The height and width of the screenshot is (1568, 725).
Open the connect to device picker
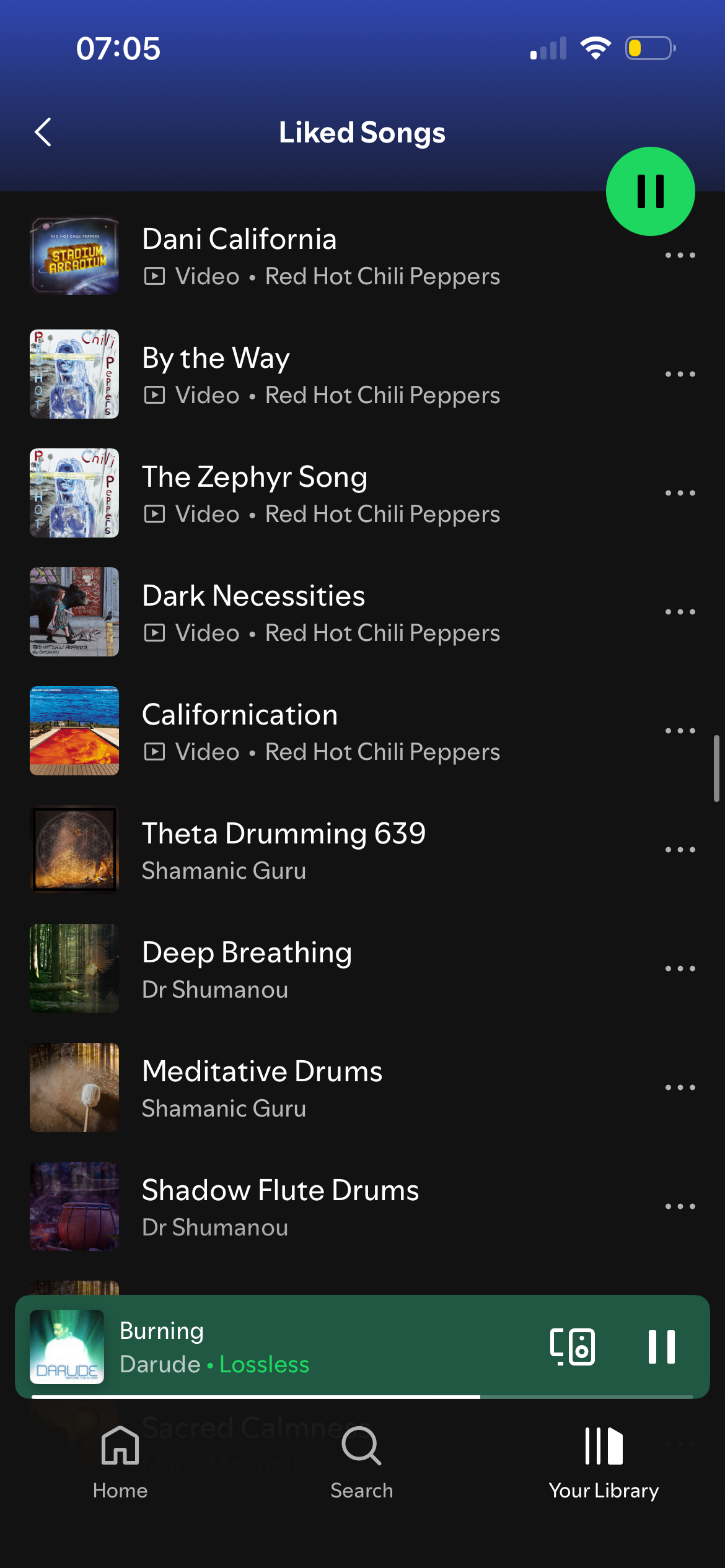[573, 1347]
